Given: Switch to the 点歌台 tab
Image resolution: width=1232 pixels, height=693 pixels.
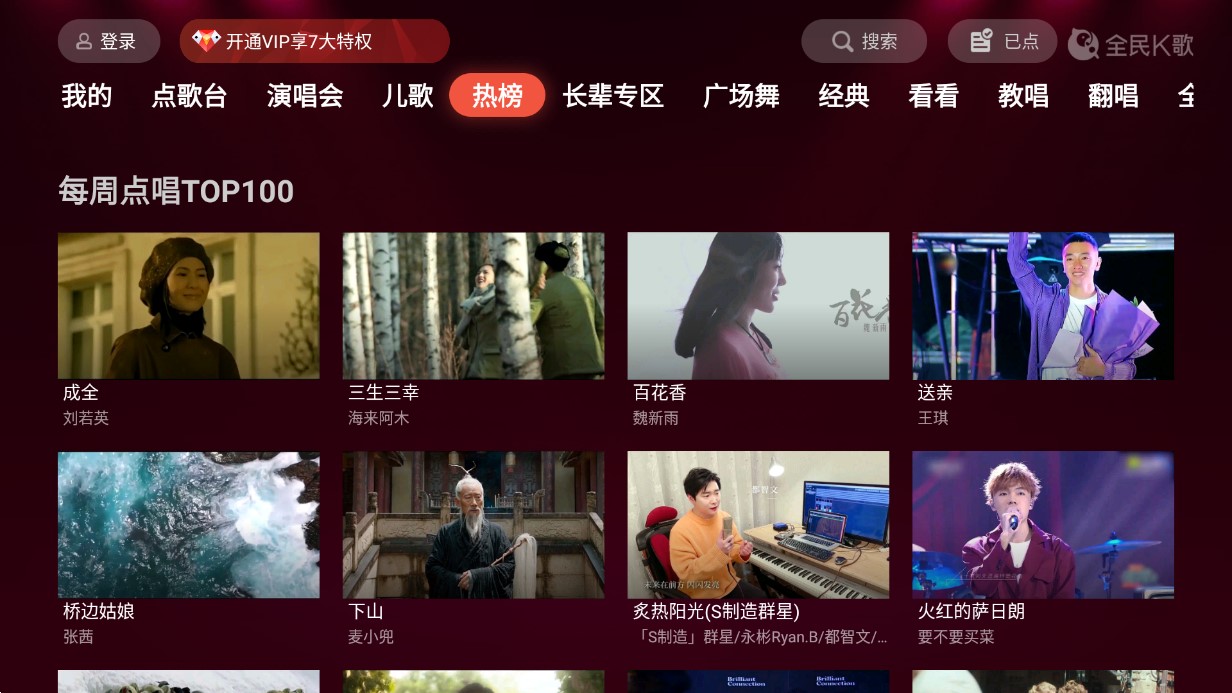Looking at the screenshot, I should (189, 96).
